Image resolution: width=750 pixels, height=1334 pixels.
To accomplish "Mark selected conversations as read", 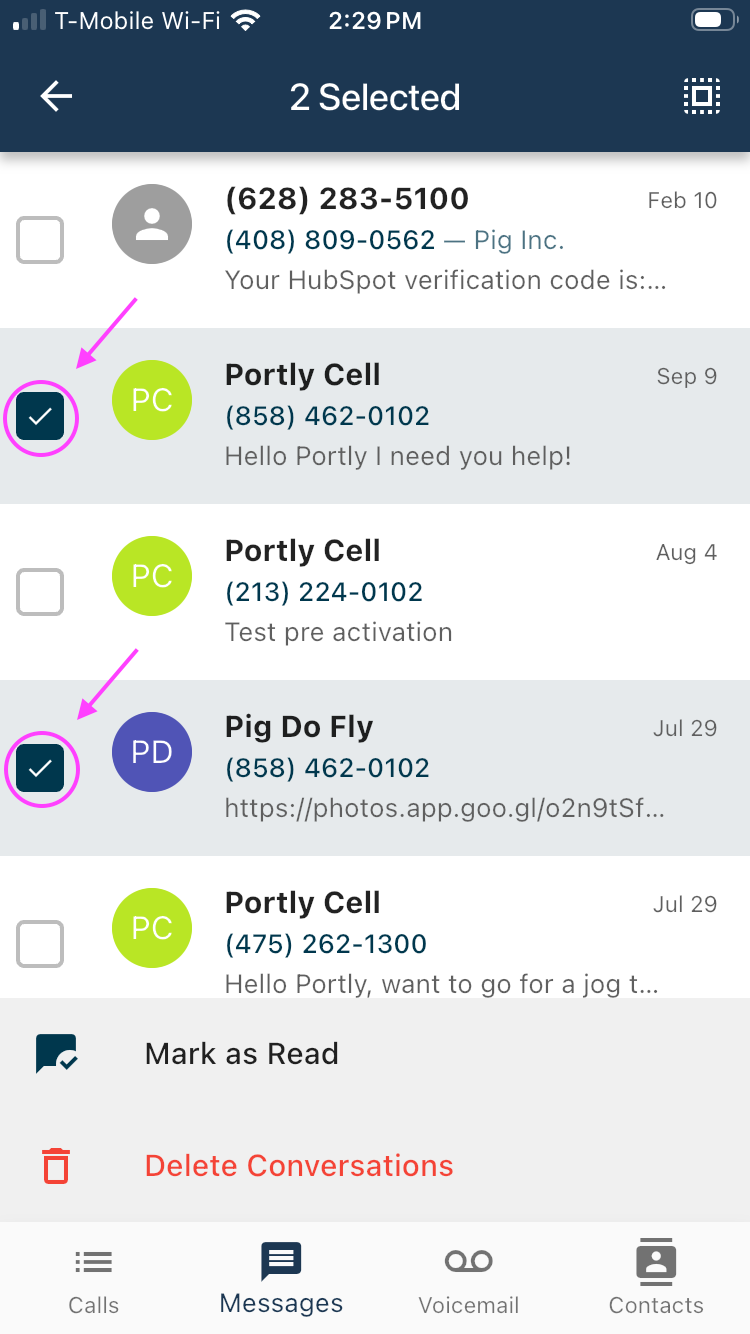I will pos(241,1054).
